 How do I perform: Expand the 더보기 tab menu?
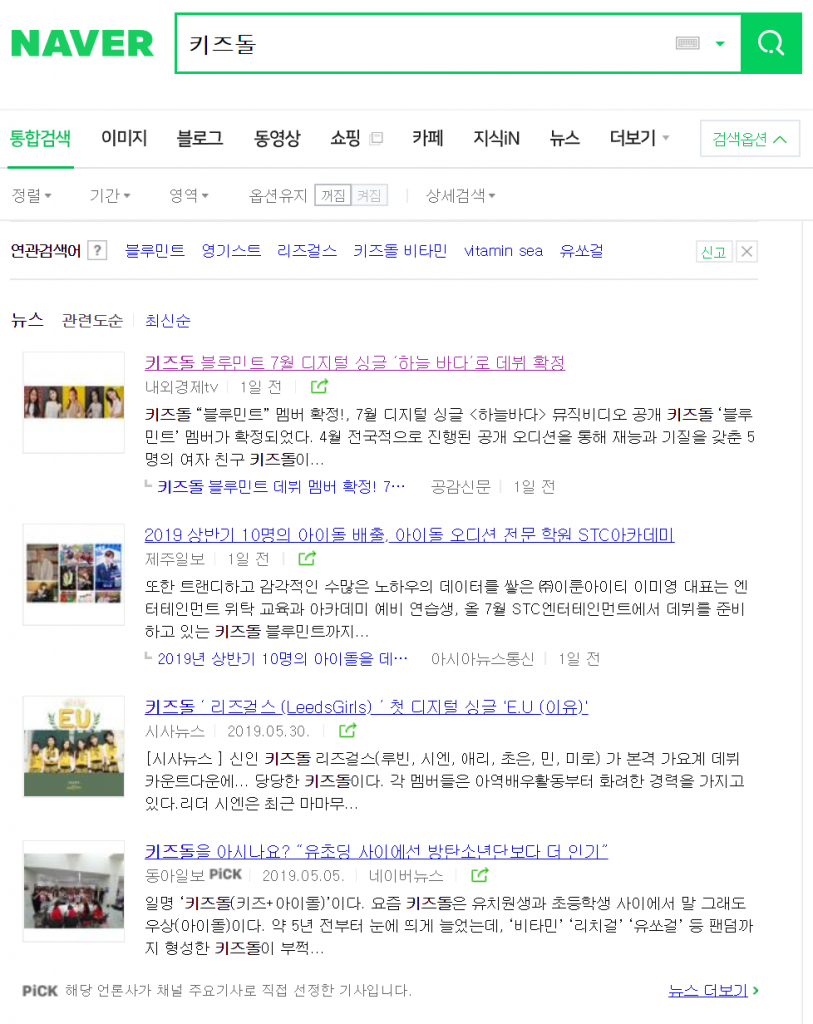639,138
